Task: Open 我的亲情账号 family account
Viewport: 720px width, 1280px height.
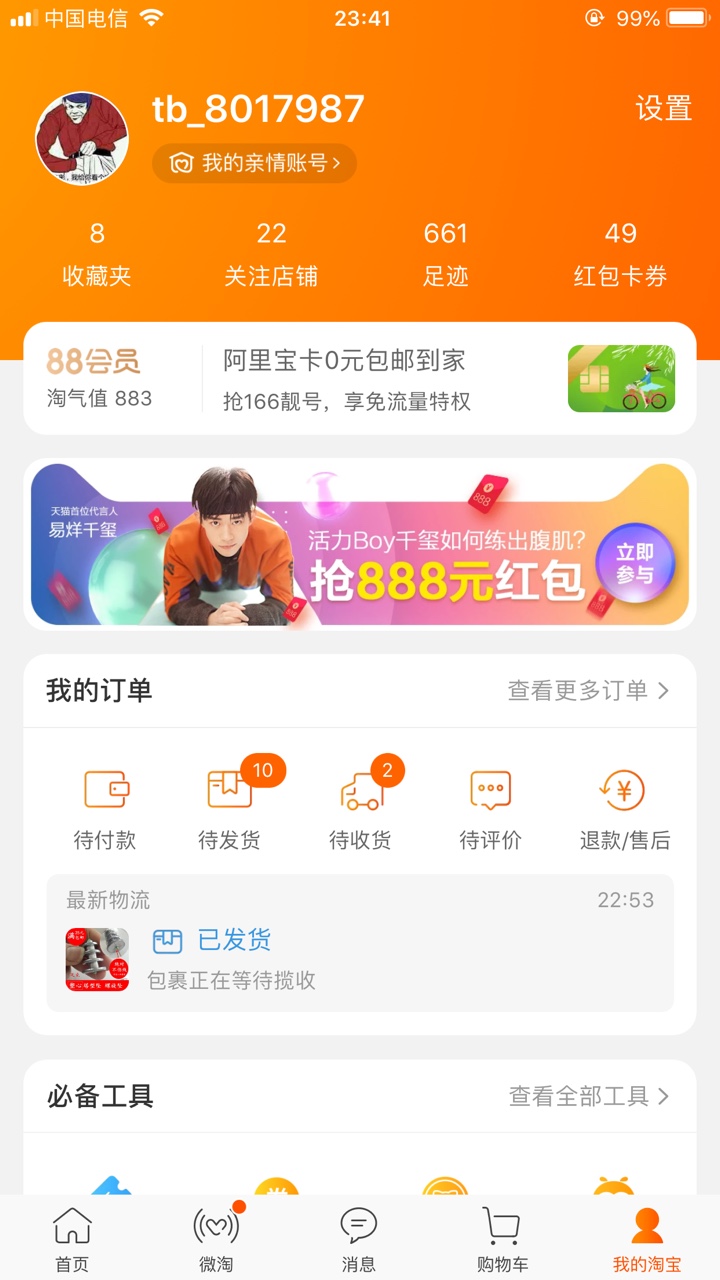Action: click(x=255, y=163)
